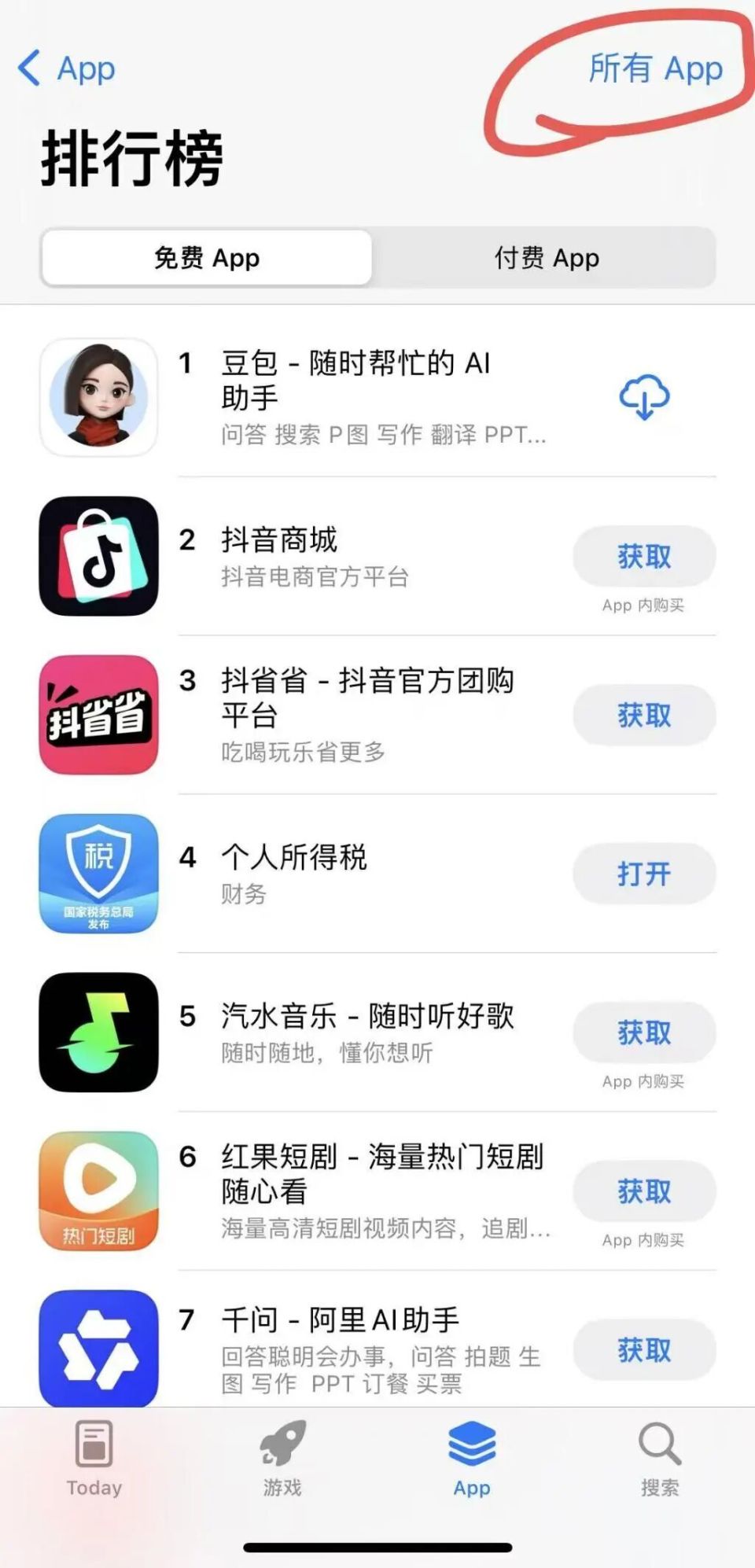Open the Today tab
The height and width of the screenshot is (1568, 755).
tap(94, 1455)
